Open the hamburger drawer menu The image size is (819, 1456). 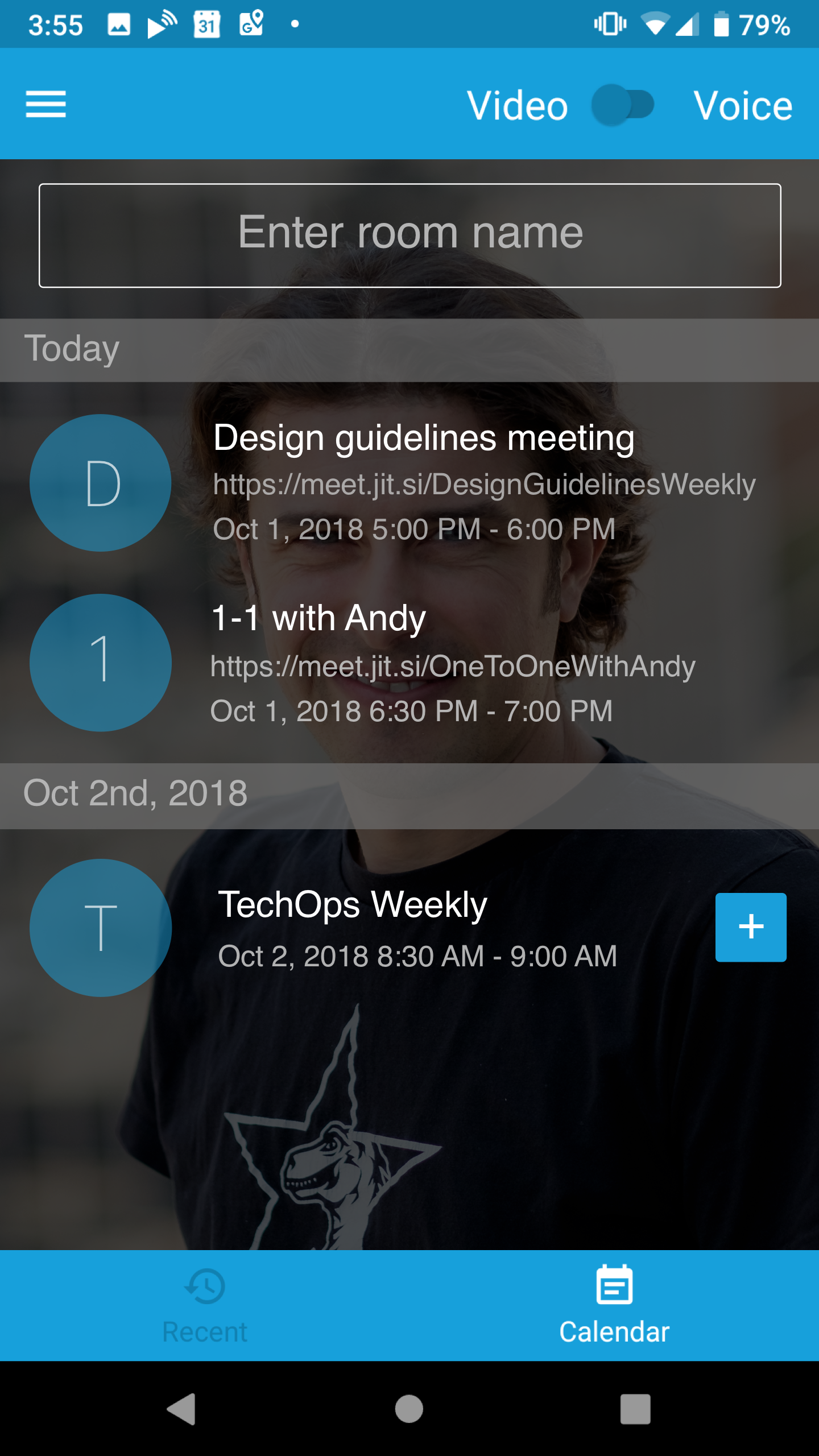pyautogui.click(x=45, y=105)
